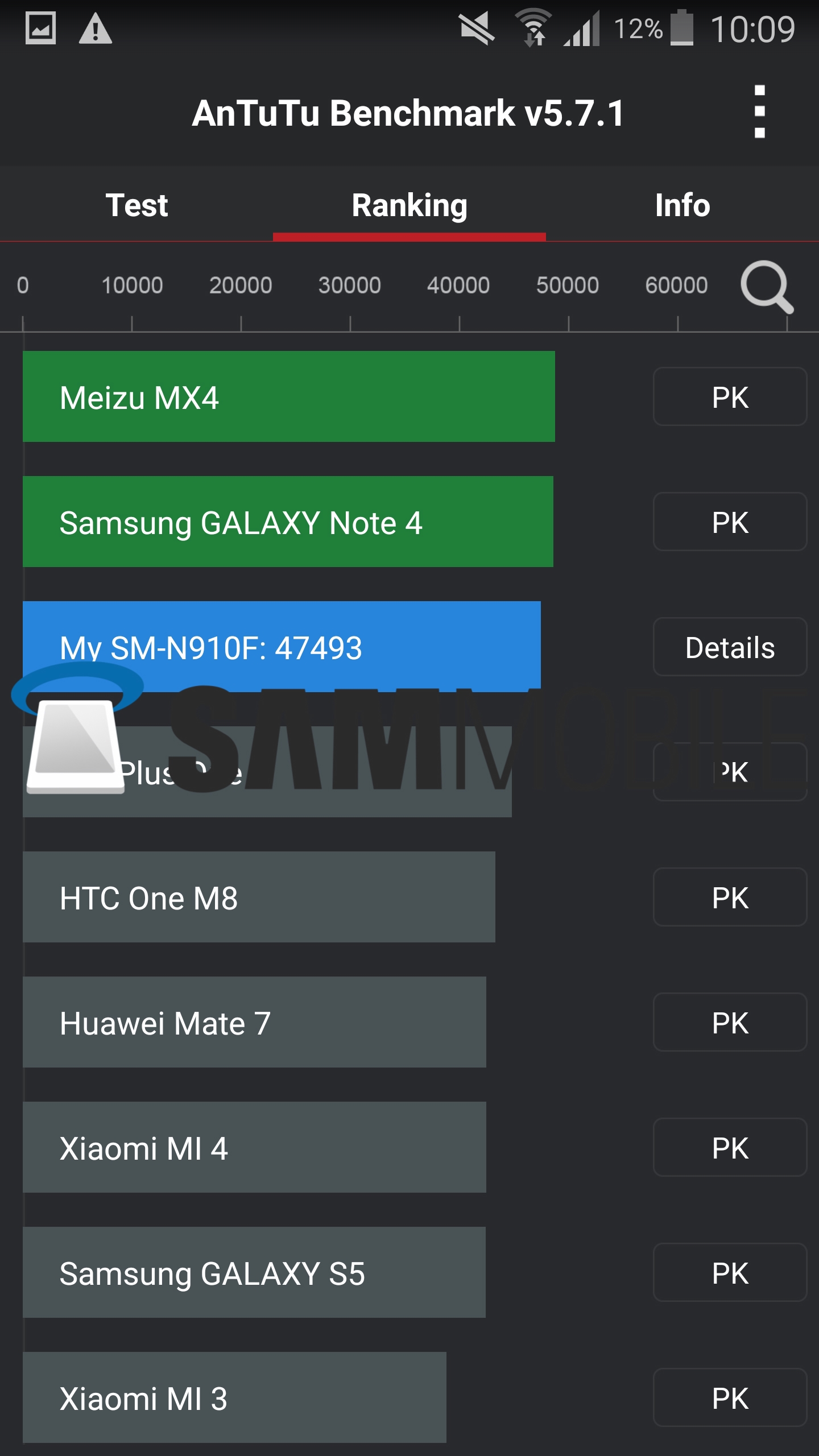Tap PK next to Samsung GALAXY S5
Viewport: 819px width, 1456px height.
click(x=730, y=1273)
